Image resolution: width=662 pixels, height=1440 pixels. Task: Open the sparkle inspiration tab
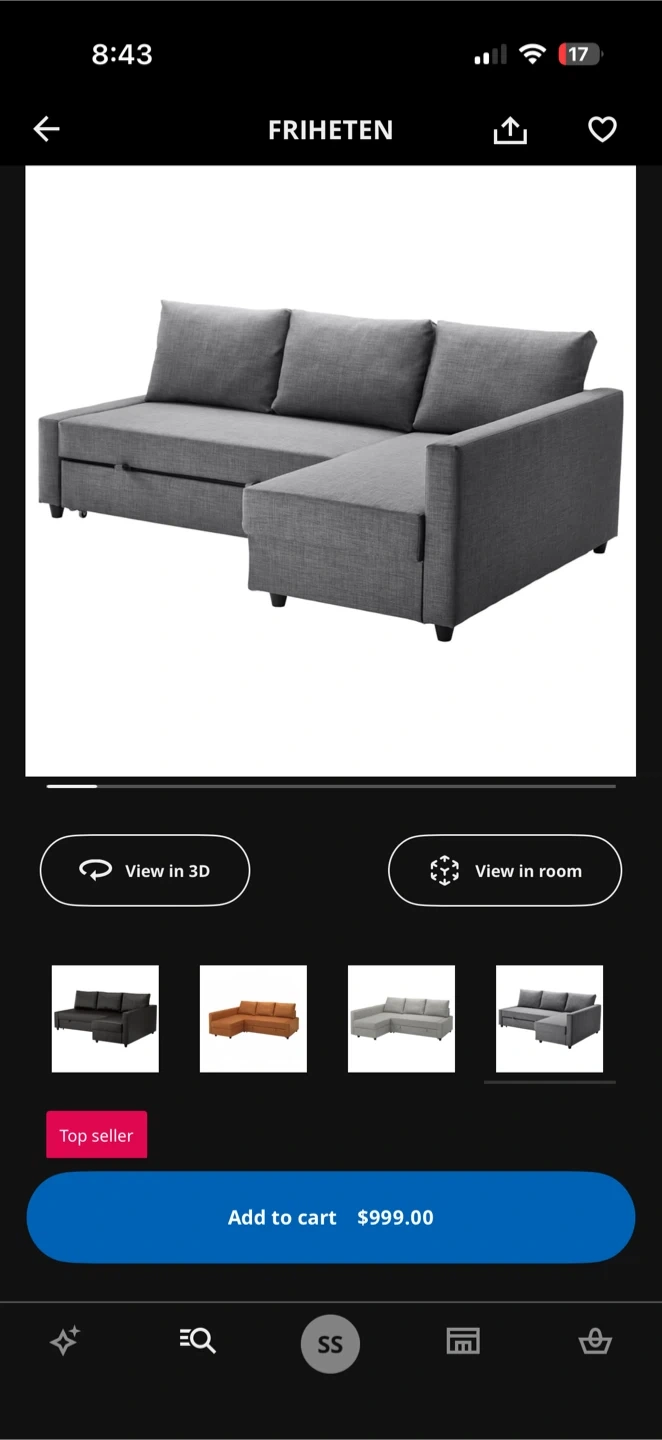[65, 1341]
